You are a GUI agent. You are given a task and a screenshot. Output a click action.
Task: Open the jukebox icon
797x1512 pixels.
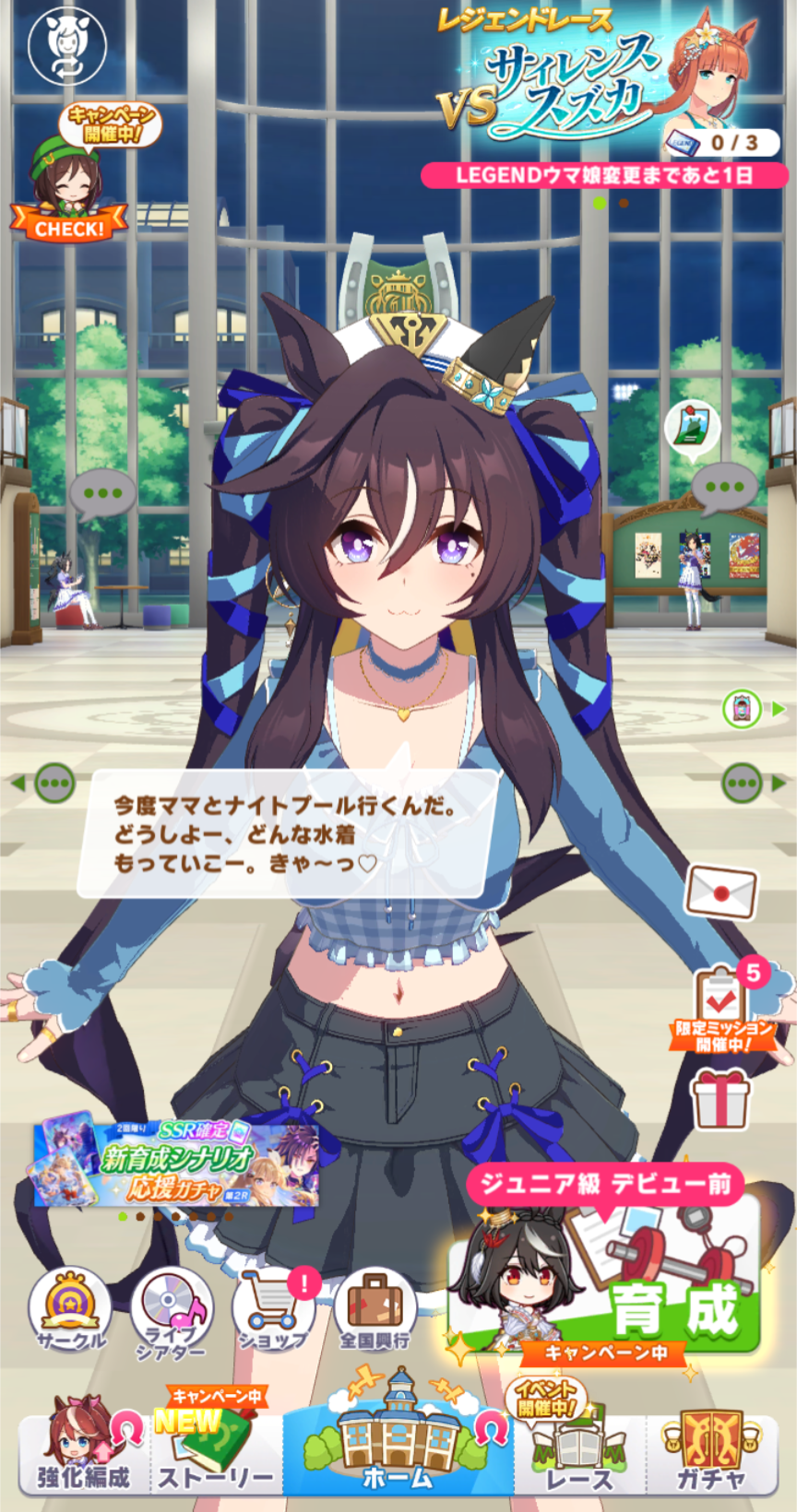point(743,709)
